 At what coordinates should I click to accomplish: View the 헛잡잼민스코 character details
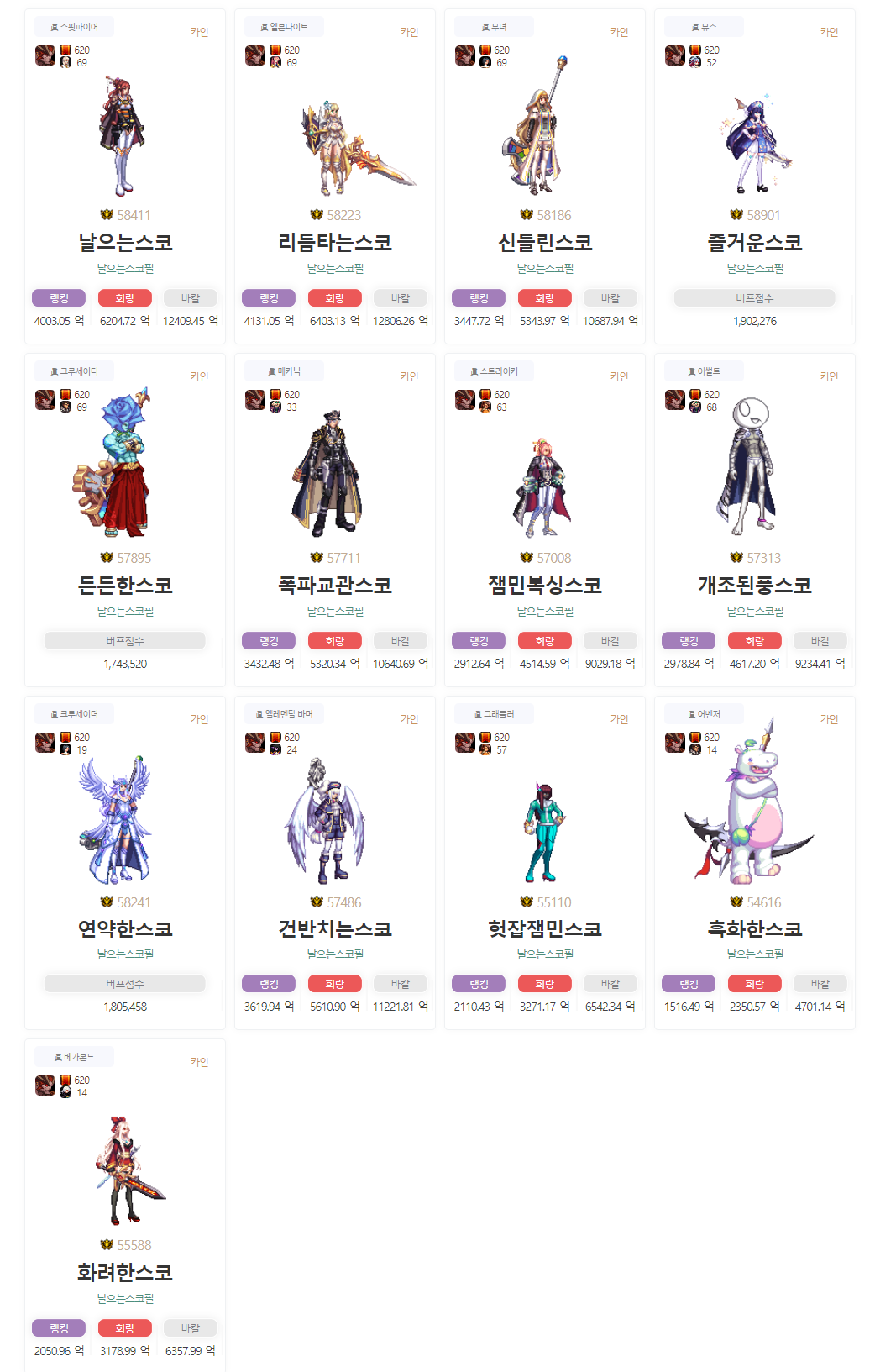545,928
